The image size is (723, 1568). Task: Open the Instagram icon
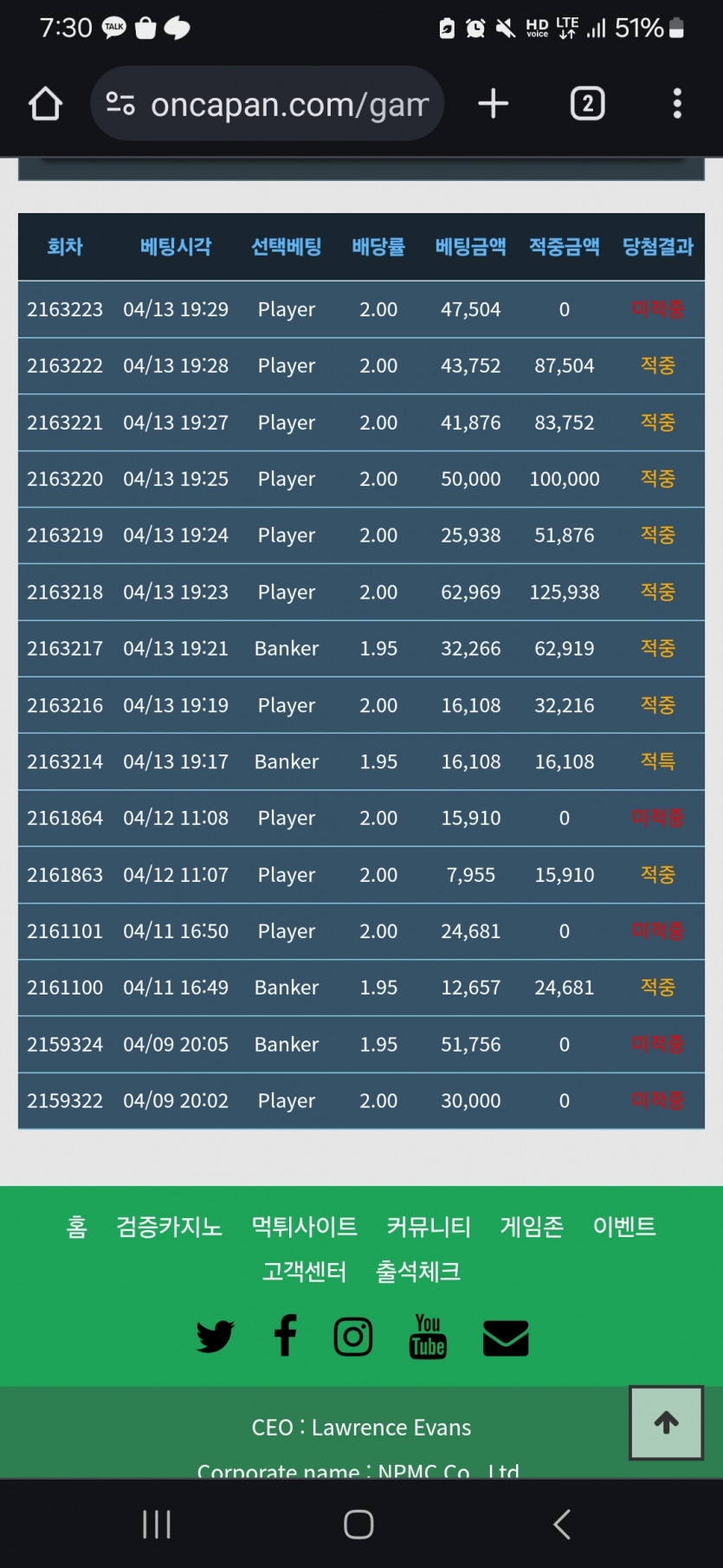pyautogui.click(x=353, y=1337)
